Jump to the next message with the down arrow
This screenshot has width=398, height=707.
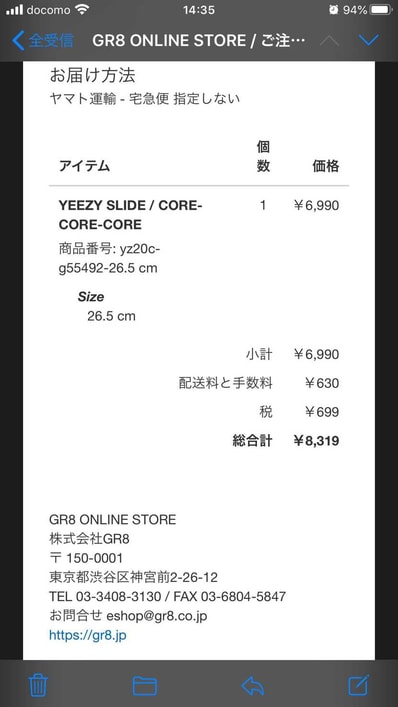pyautogui.click(x=369, y=41)
